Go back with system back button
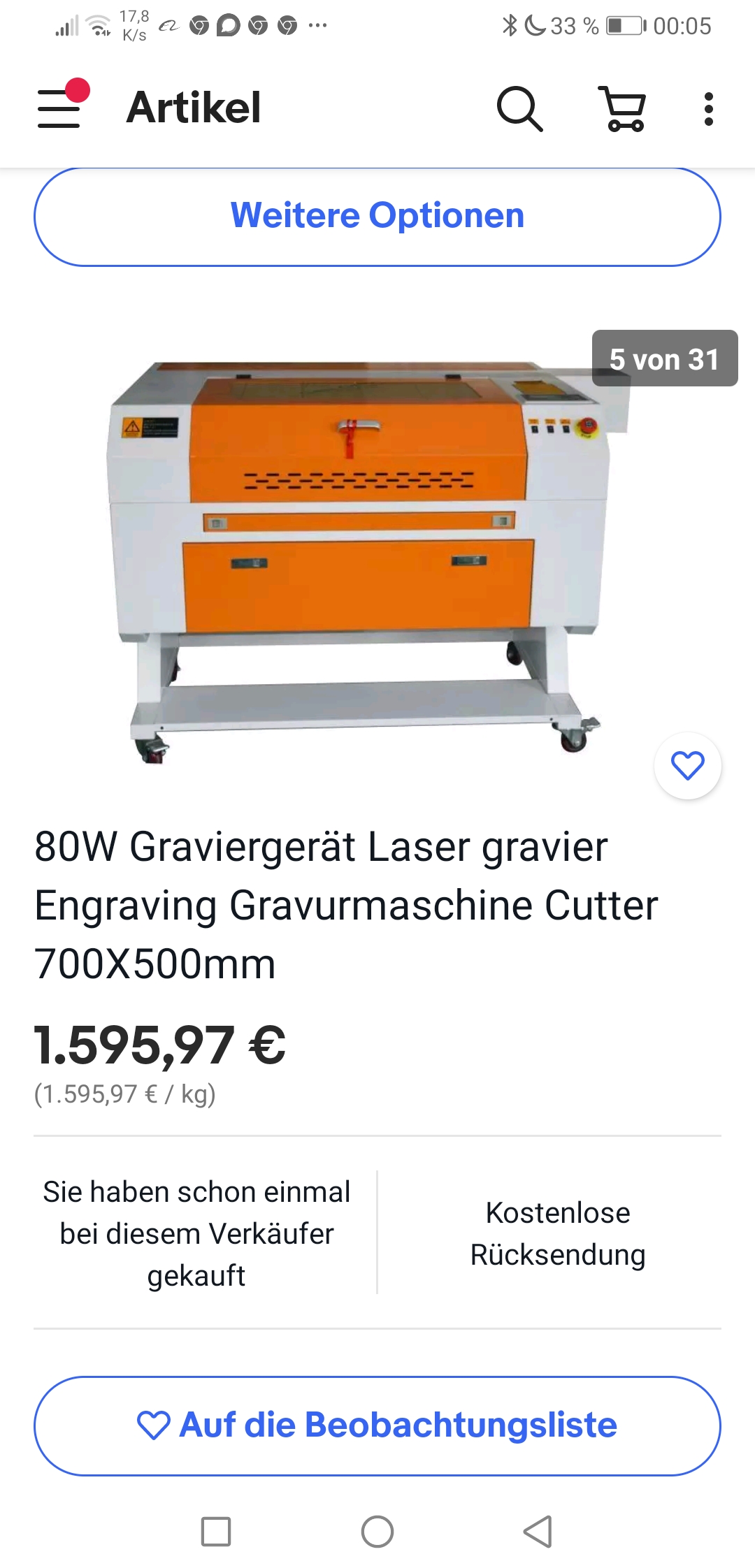Image resolution: width=755 pixels, height=1568 pixels. [538, 1532]
